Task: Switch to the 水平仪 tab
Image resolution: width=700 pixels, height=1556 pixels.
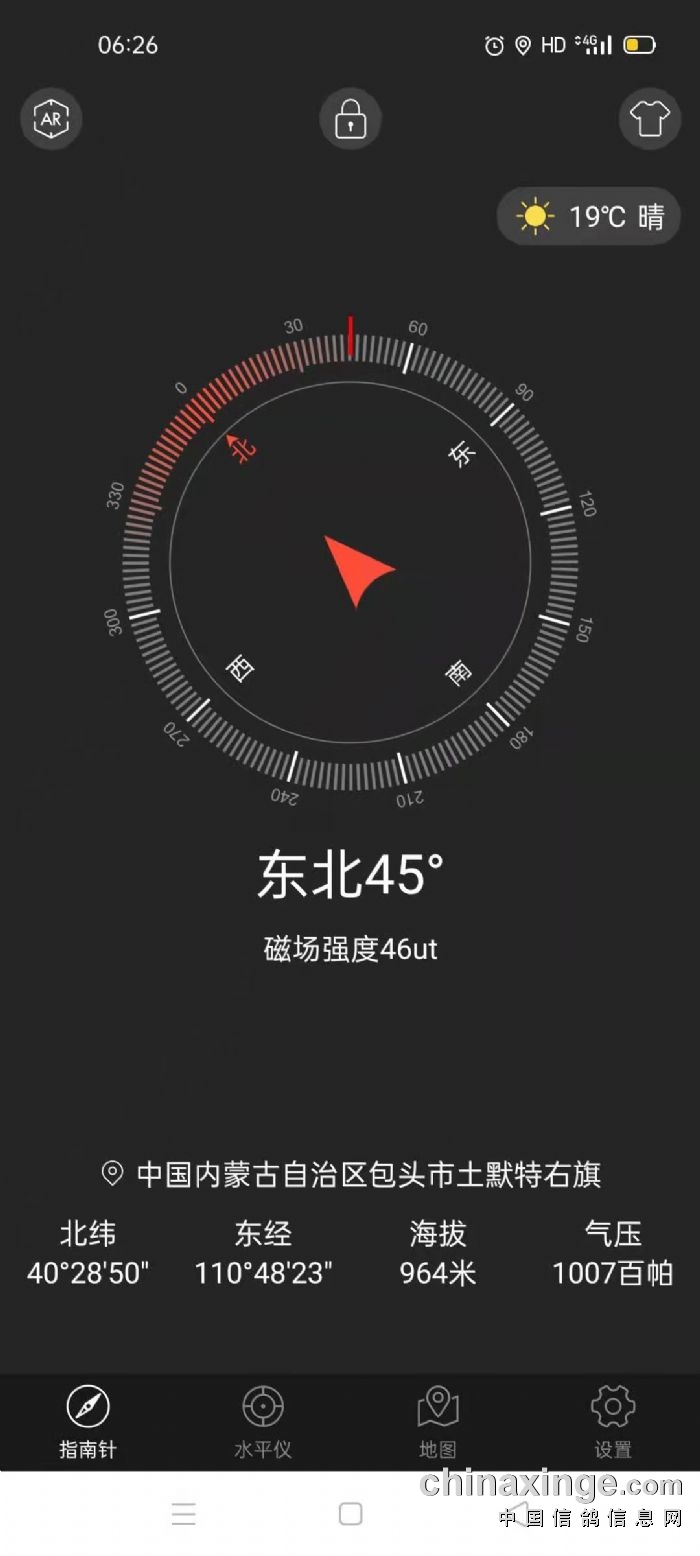Action: pyautogui.click(x=263, y=1422)
